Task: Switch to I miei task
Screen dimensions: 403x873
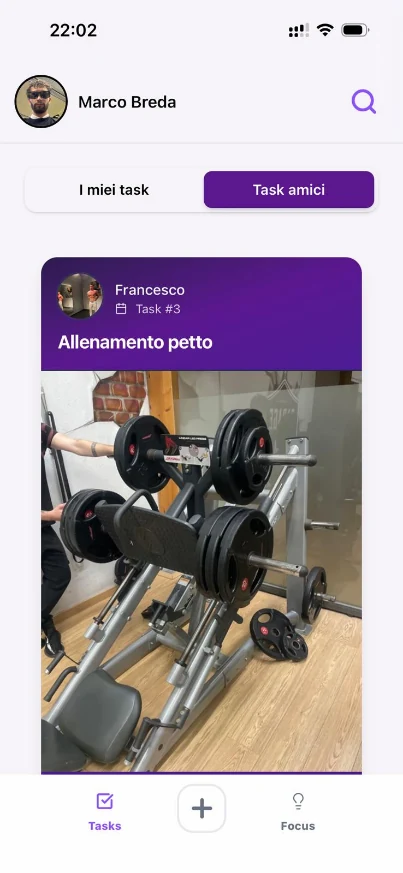Action: (x=114, y=190)
